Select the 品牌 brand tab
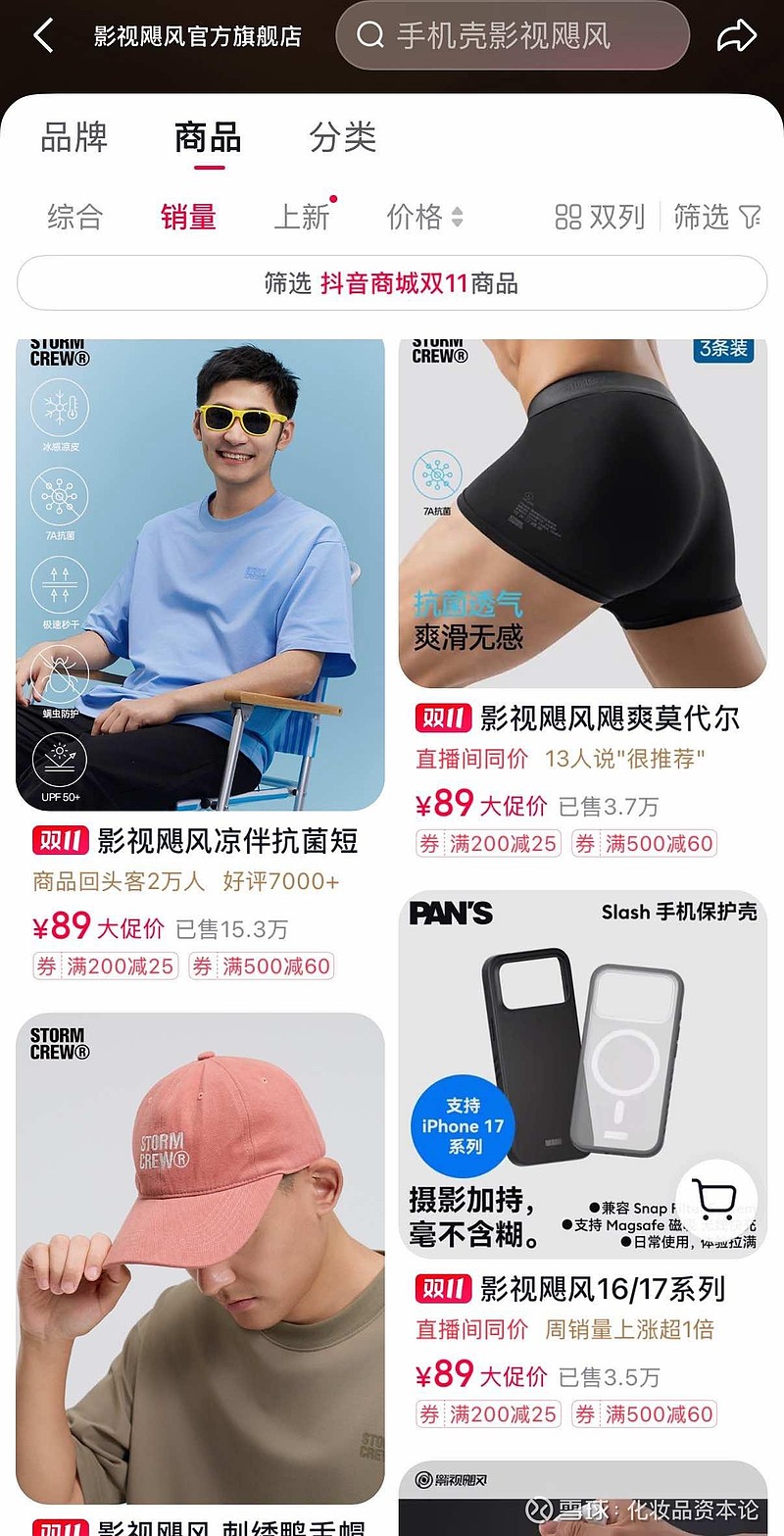This screenshot has width=784, height=1536. point(74,139)
